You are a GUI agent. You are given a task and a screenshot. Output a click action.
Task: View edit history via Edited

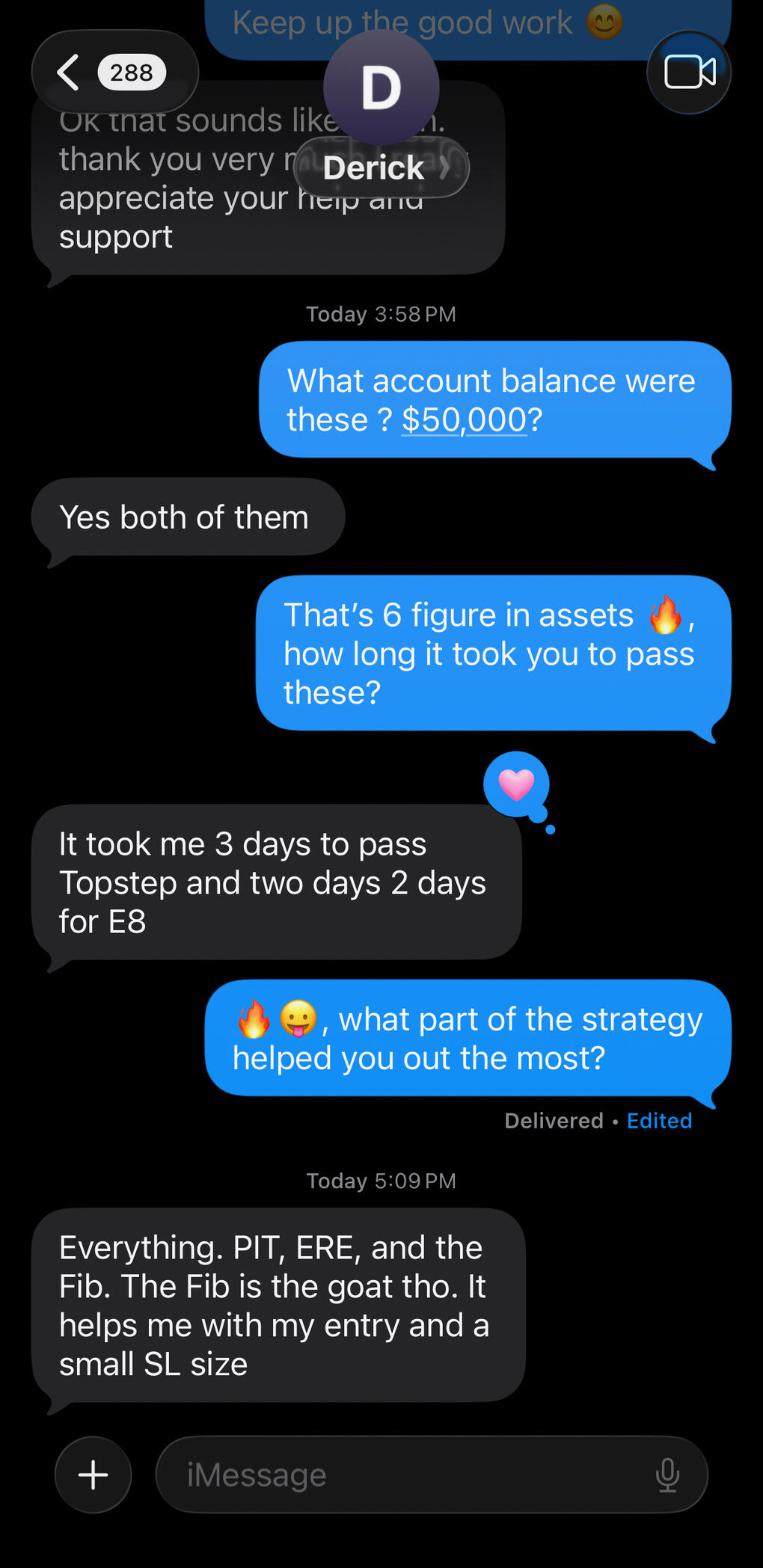659,1120
